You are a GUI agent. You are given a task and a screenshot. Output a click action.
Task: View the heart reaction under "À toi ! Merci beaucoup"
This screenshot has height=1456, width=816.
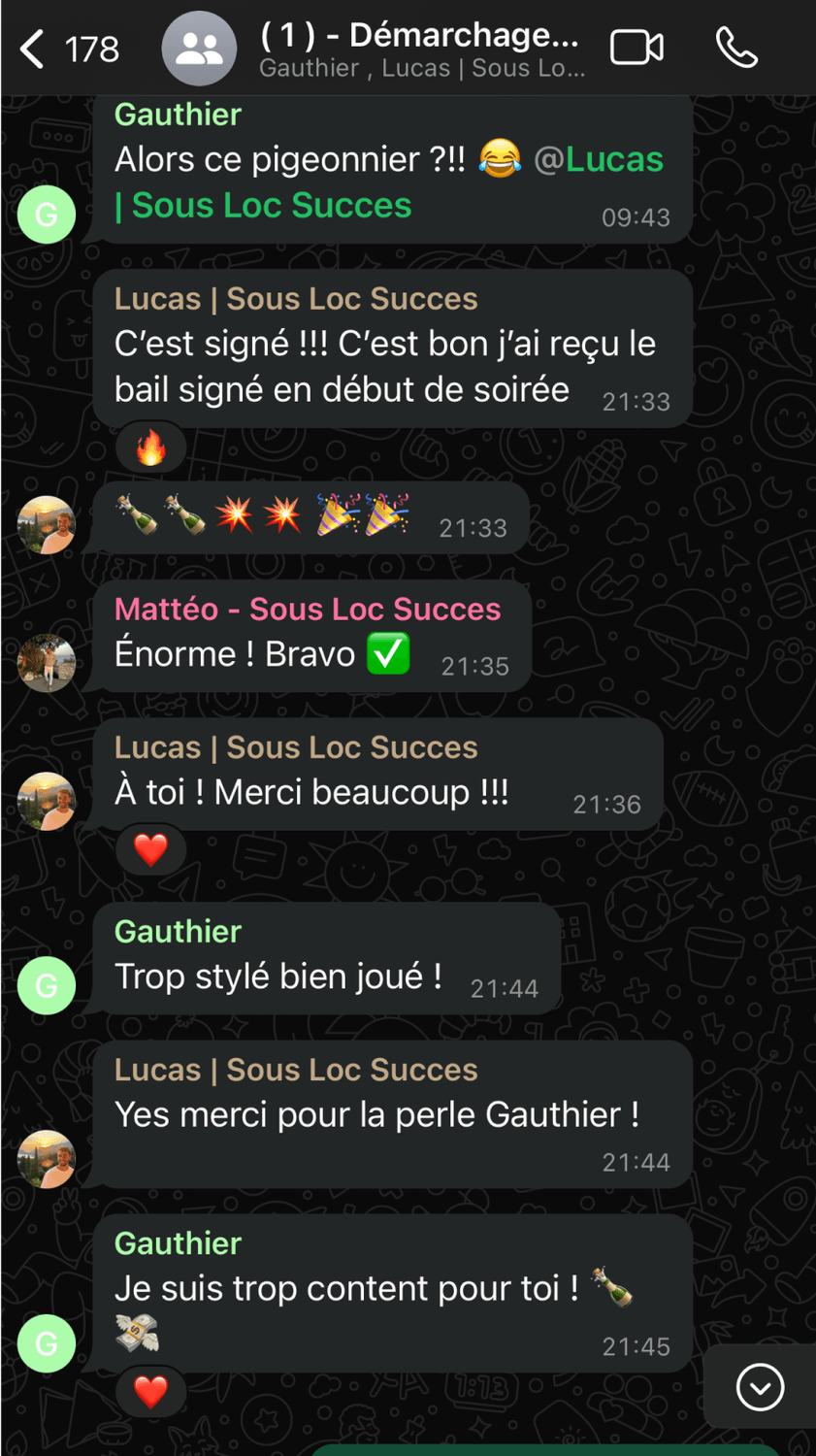tap(150, 850)
